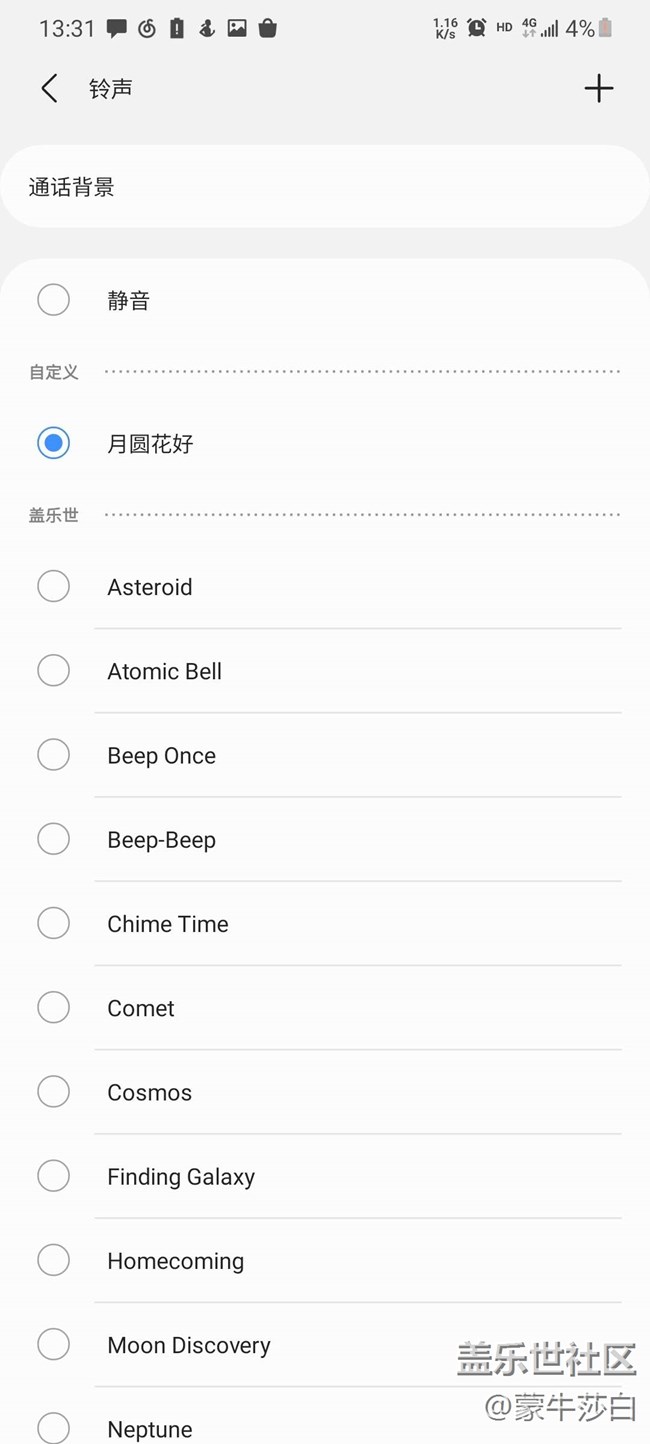Choose the 月圆花好 custom ringtone
650x1444 pixels.
[x=325, y=443]
